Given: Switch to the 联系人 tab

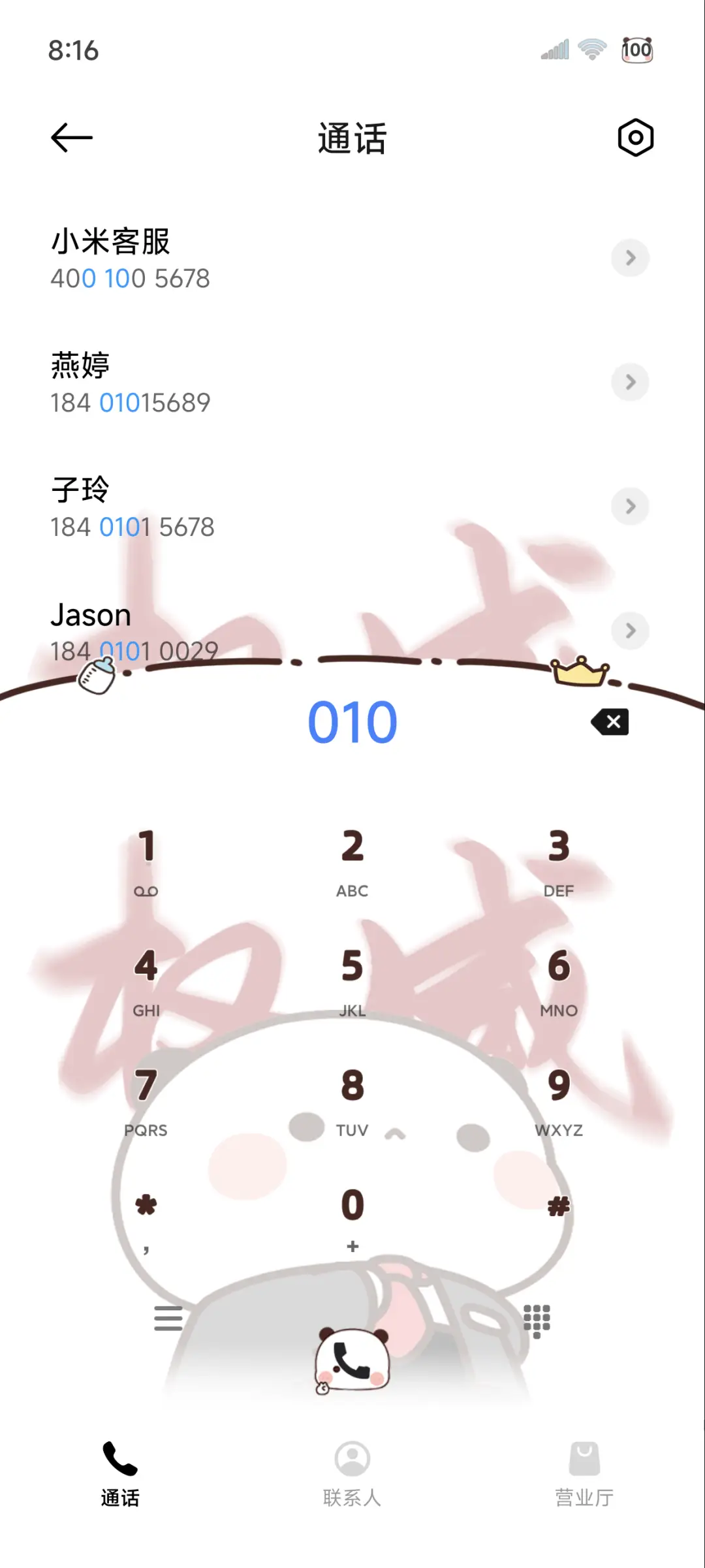Looking at the screenshot, I should point(352,1475).
